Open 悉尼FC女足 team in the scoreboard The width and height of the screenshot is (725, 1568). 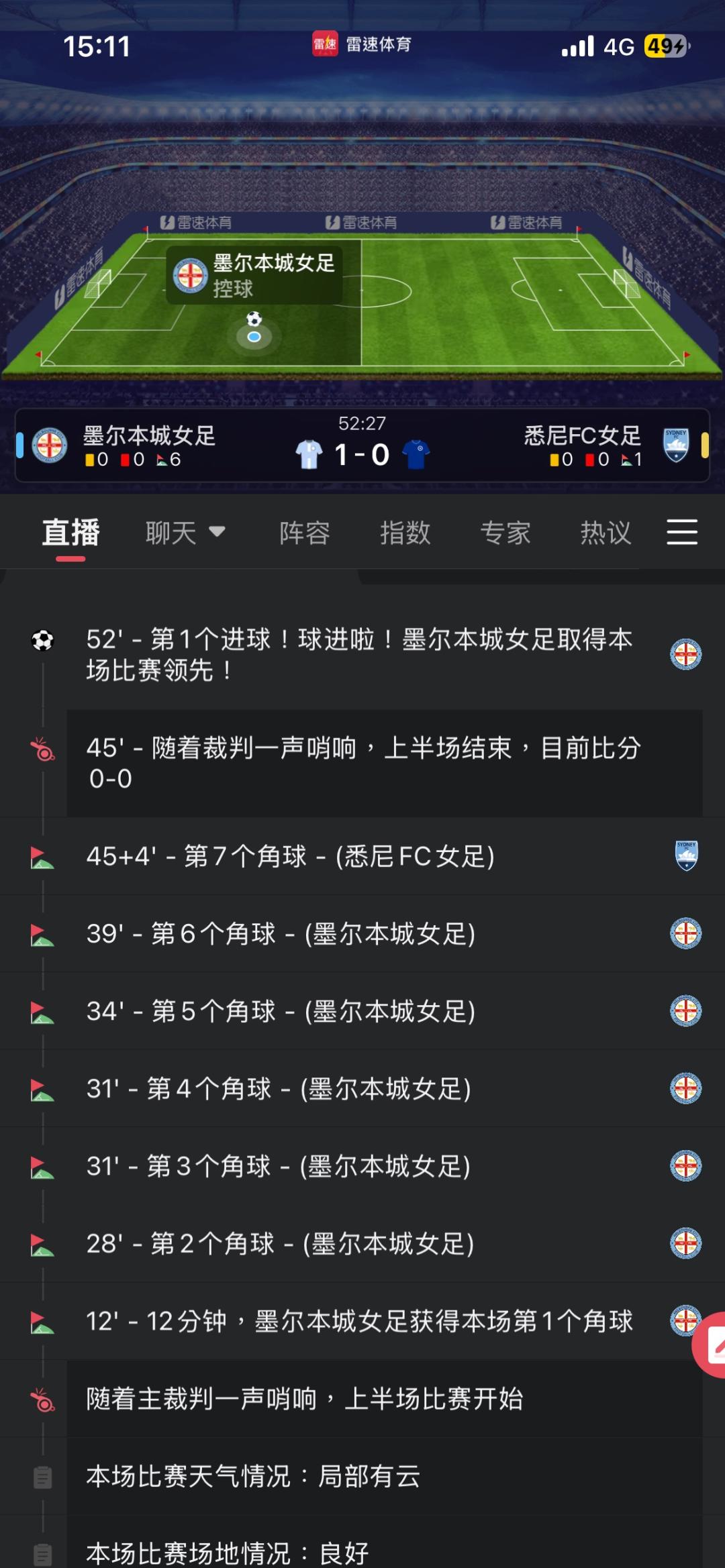coord(582,437)
